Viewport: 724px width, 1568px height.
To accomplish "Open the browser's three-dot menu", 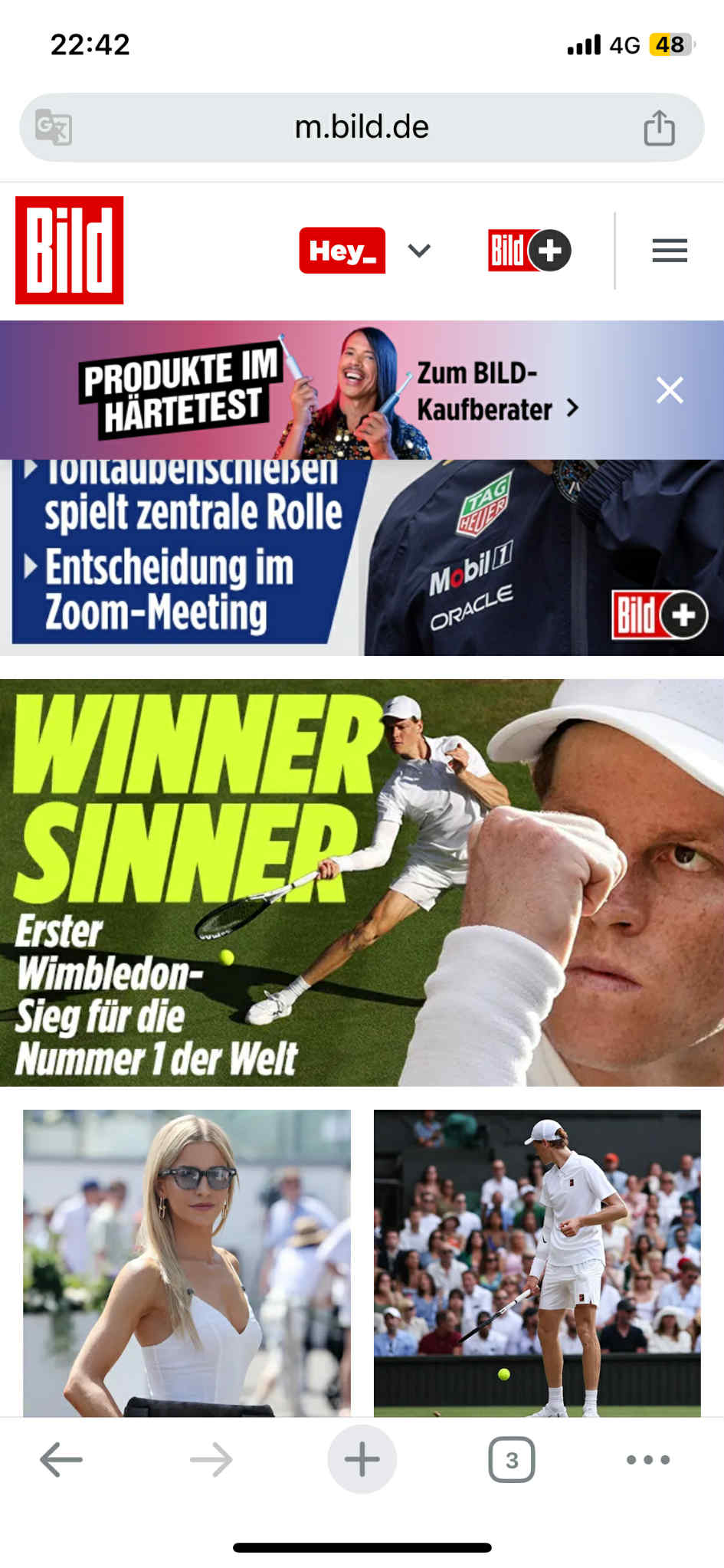I will pyautogui.click(x=648, y=1459).
